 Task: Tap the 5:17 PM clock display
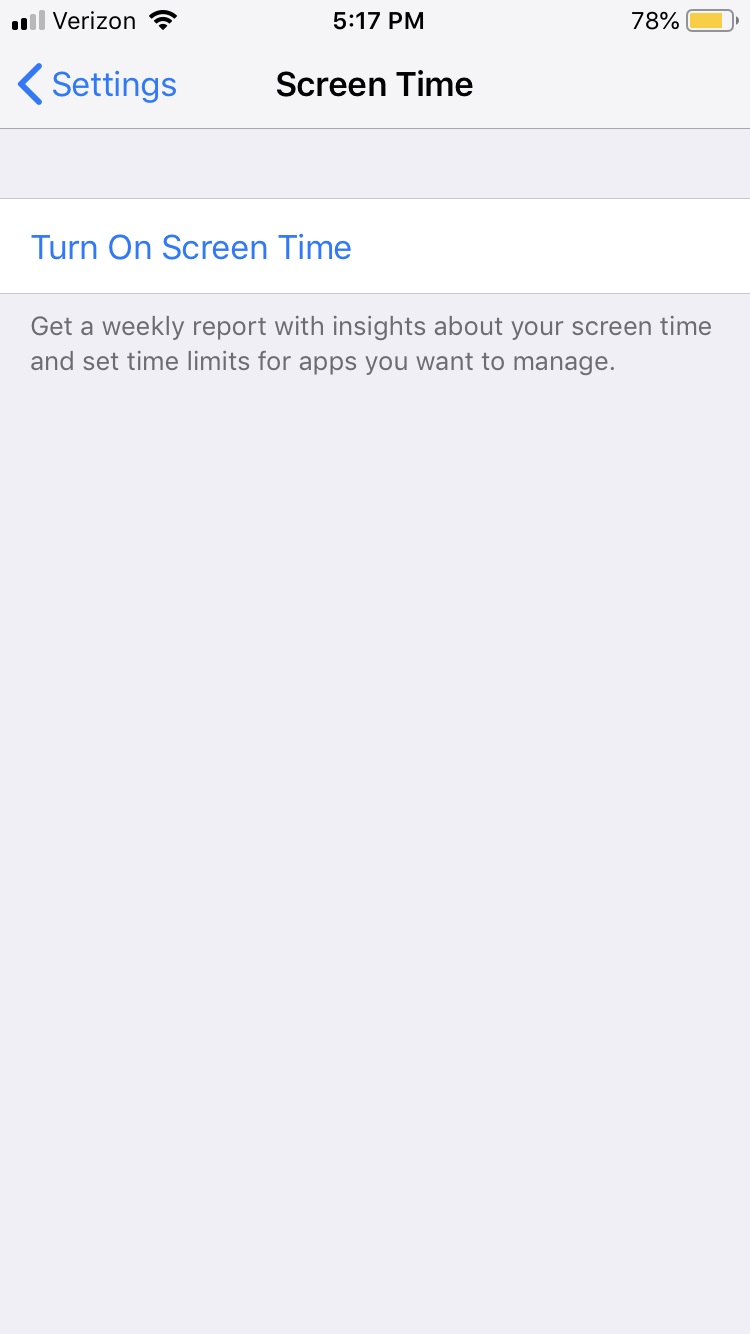click(378, 20)
